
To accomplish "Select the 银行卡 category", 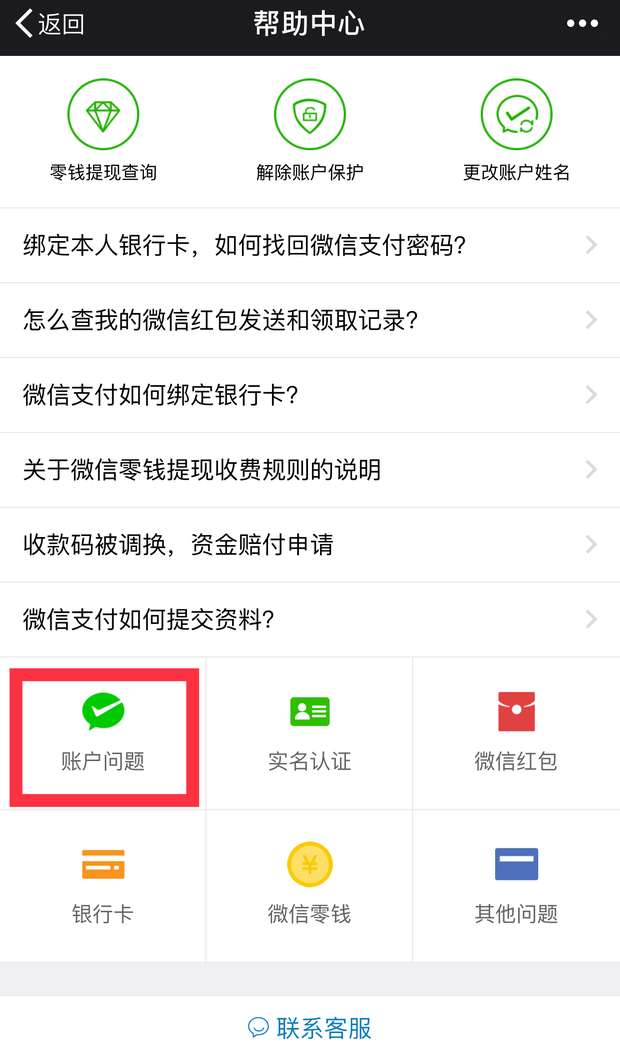I will click(x=103, y=886).
